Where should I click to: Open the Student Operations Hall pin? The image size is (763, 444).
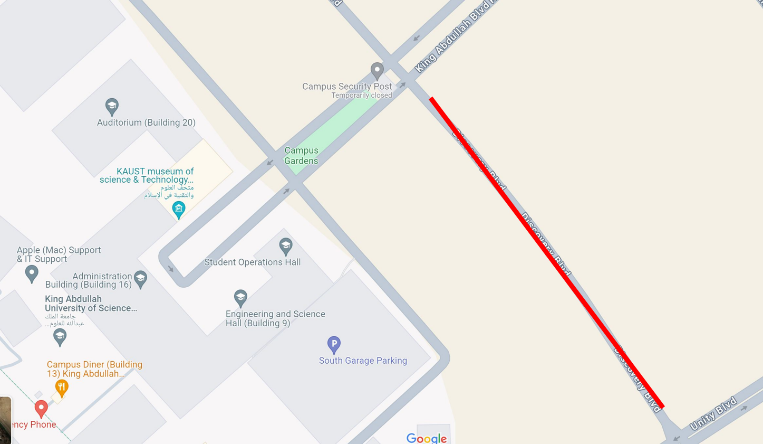point(285,246)
